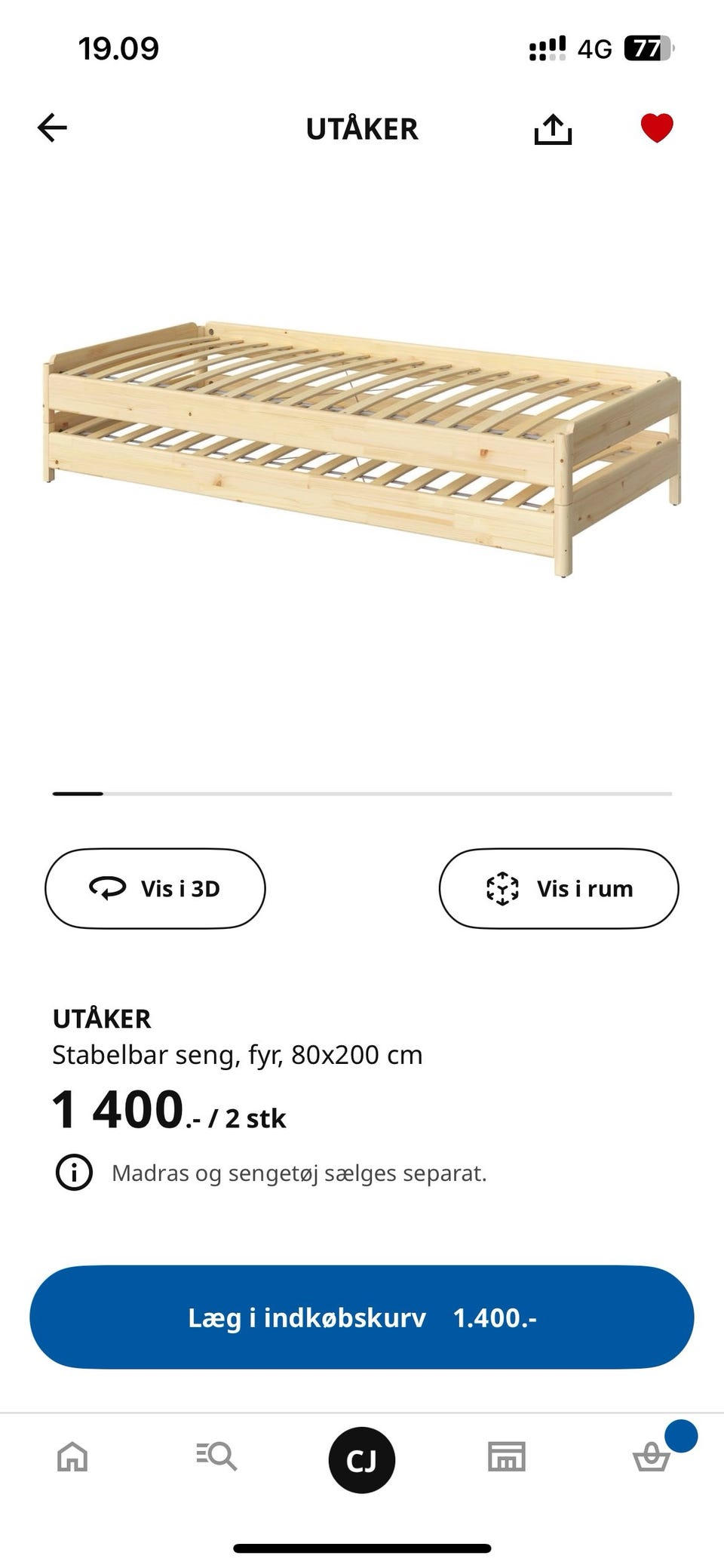
Task: Tap Vis i 3D button
Action: [155, 888]
